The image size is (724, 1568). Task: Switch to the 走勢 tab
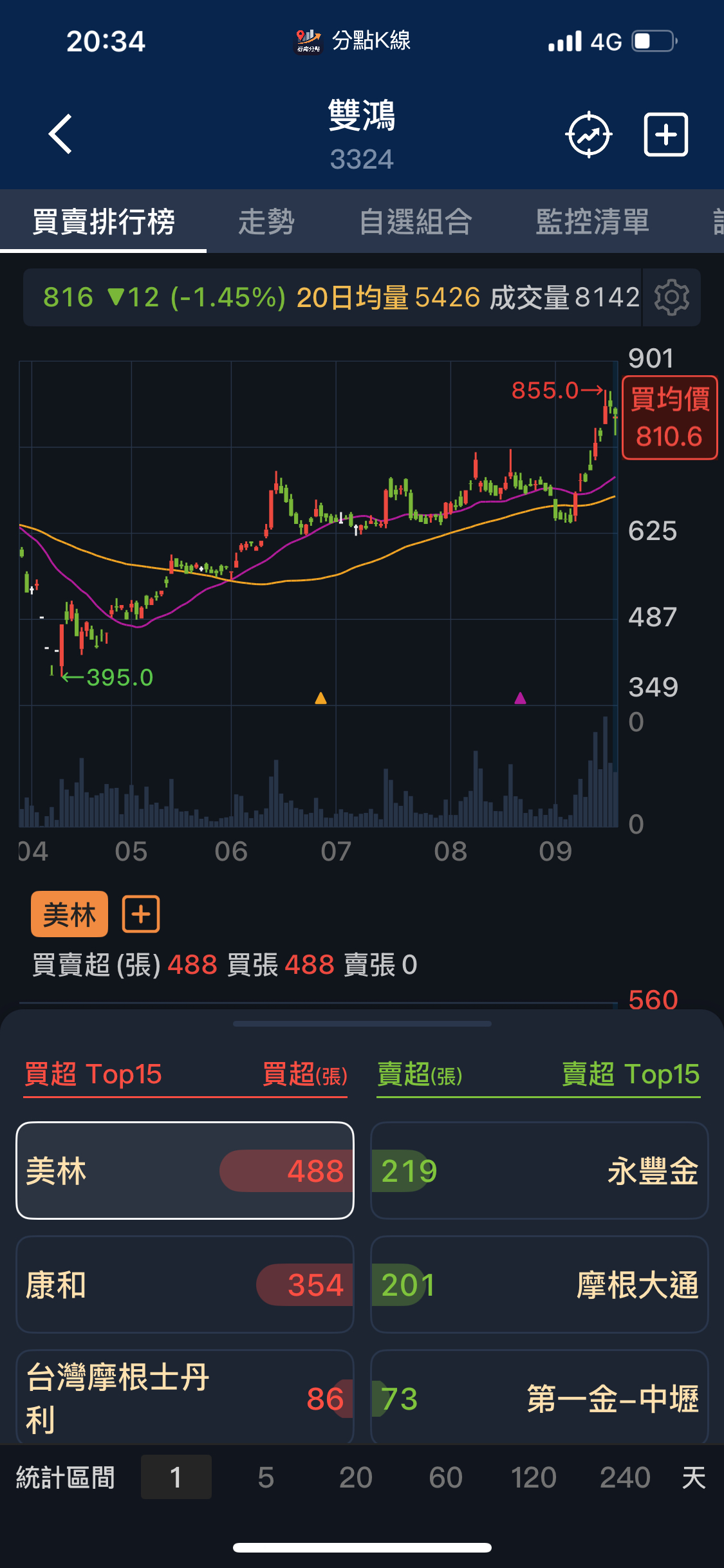click(266, 222)
